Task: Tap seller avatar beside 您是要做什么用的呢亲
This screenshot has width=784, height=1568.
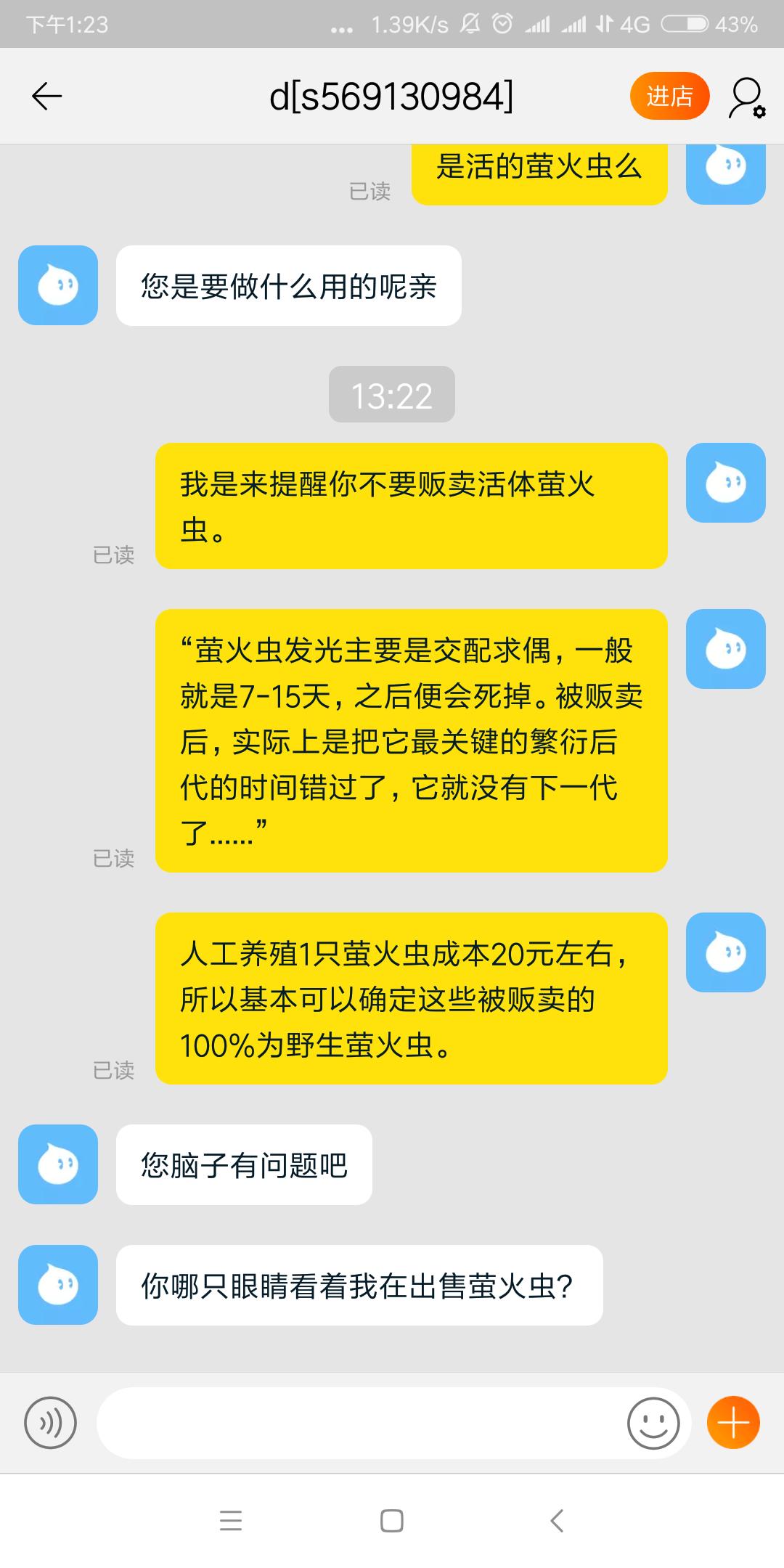Action: pyautogui.click(x=58, y=285)
